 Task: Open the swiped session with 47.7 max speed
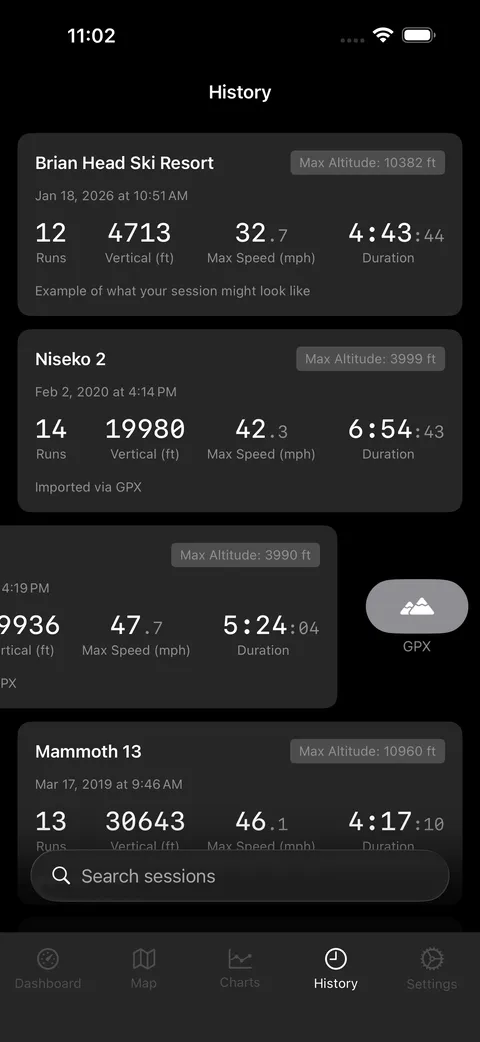[x=168, y=617]
